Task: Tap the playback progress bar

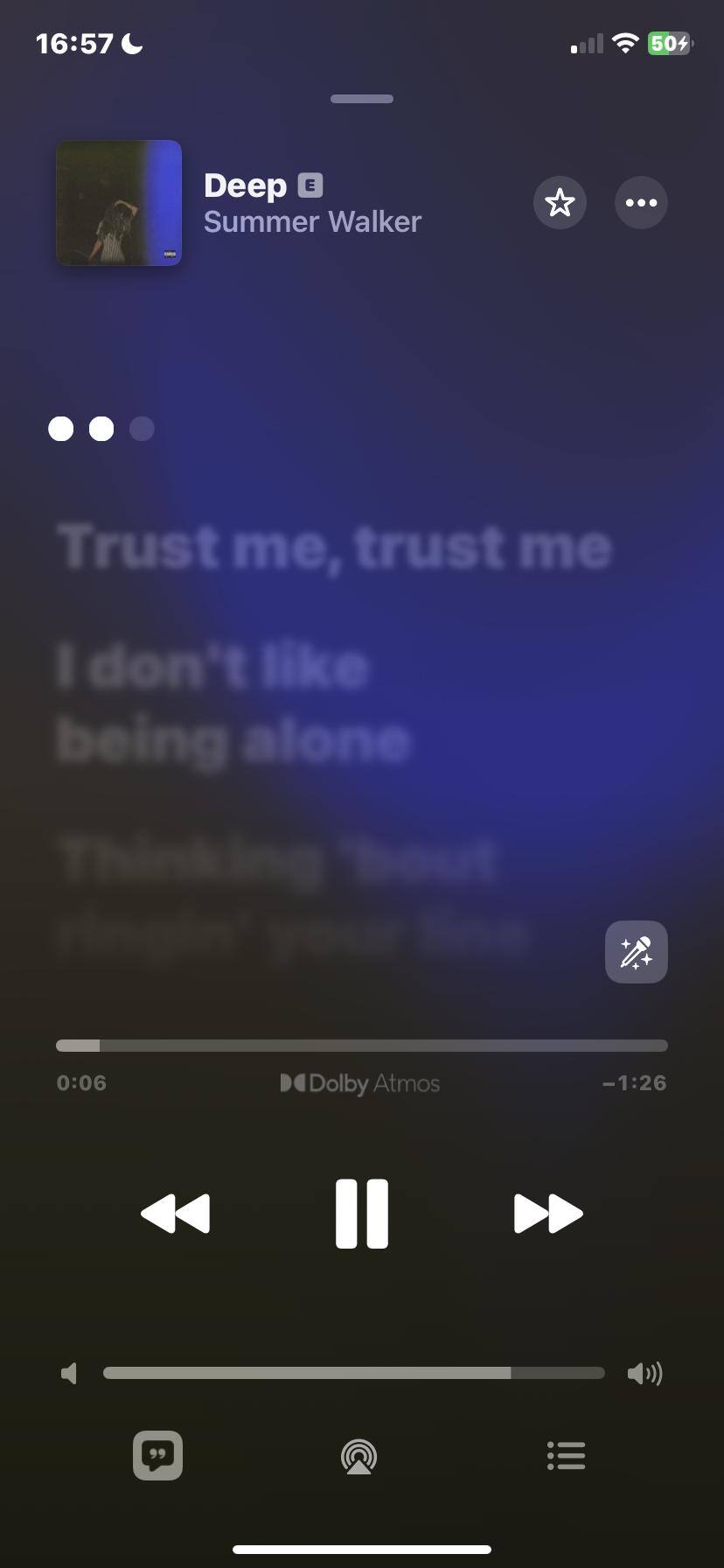Action: click(362, 1046)
